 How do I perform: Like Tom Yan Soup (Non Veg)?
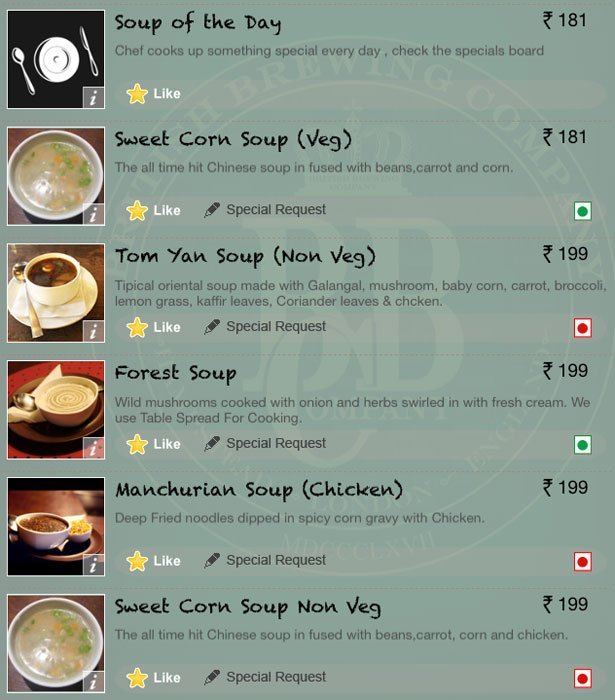(153, 327)
